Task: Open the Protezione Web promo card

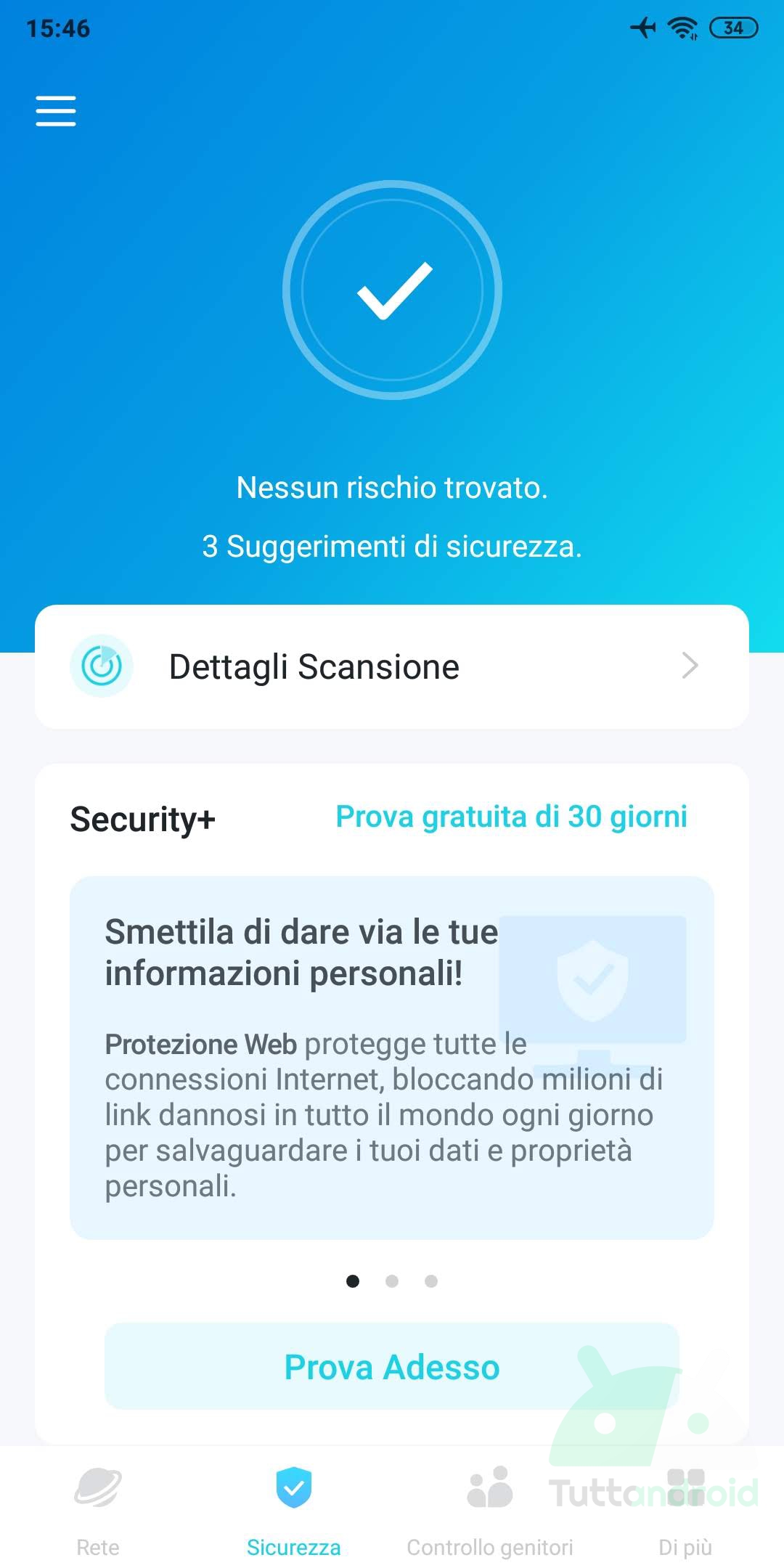Action: [x=392, y=1058]
